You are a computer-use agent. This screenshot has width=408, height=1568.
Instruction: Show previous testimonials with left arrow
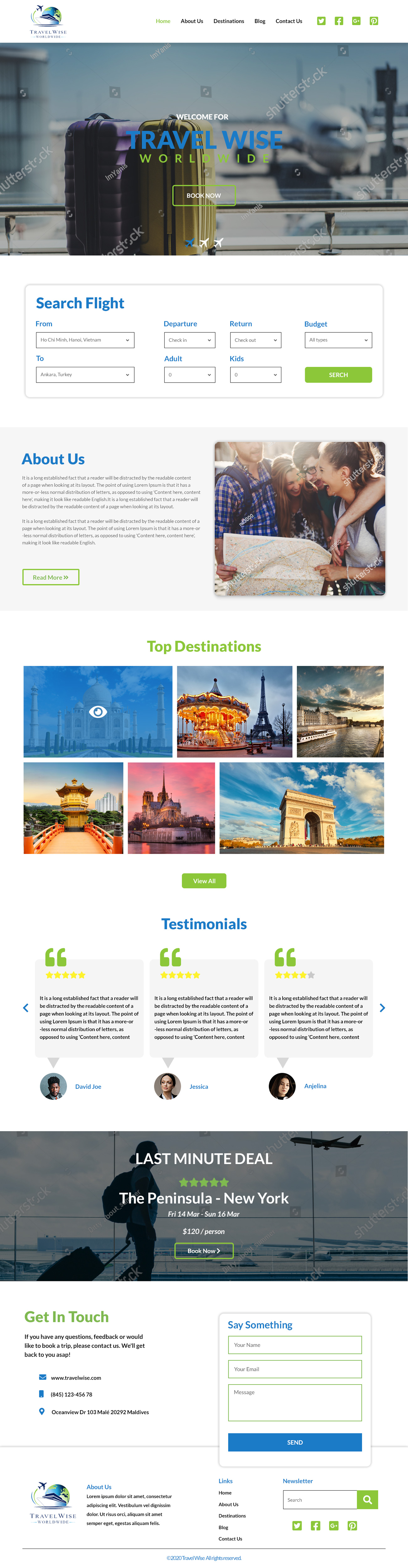tap(26, 1008)
